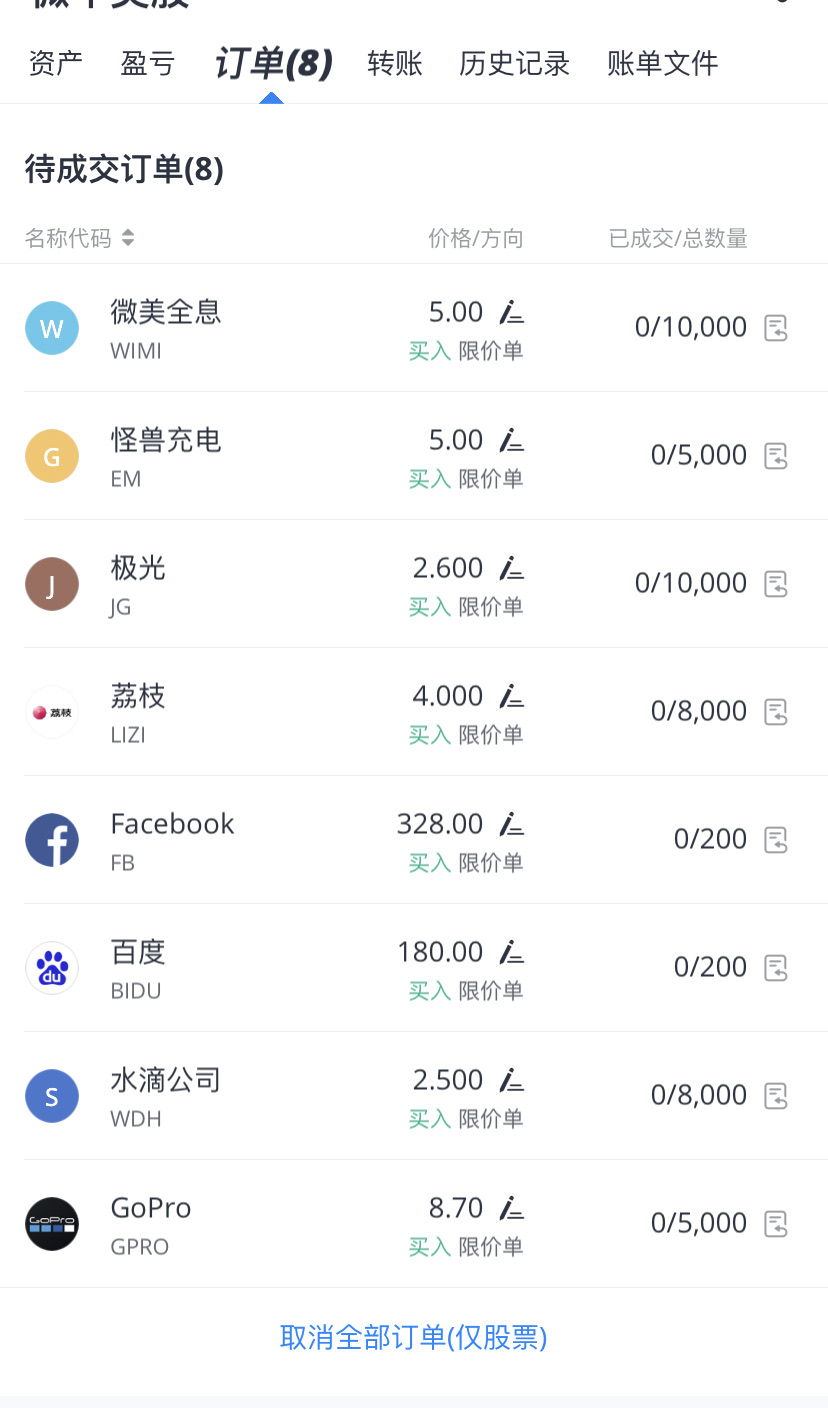Tap the order detail icon for 怪兽充电

click(x=776, y=456)
